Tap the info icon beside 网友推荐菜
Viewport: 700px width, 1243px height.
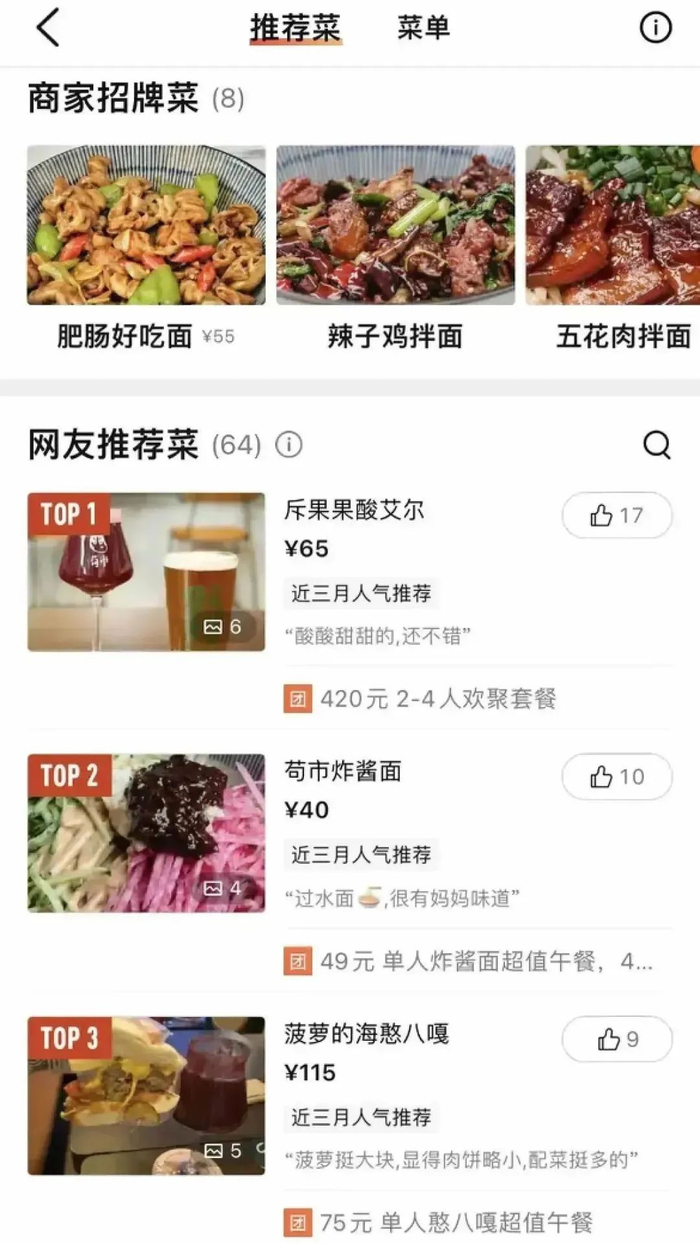pyautogui.click(x=288, y=445)
